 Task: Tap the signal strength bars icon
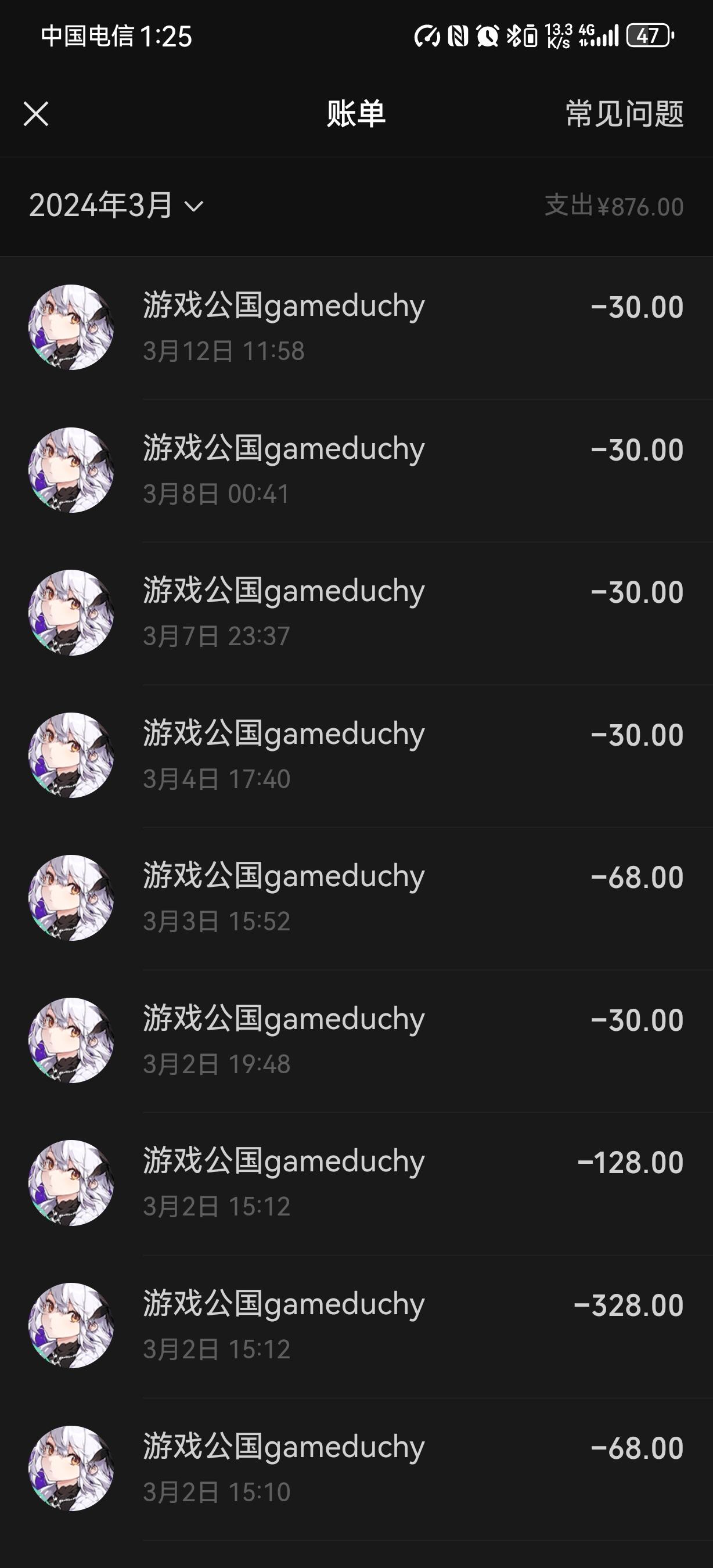tap(606, 37)
